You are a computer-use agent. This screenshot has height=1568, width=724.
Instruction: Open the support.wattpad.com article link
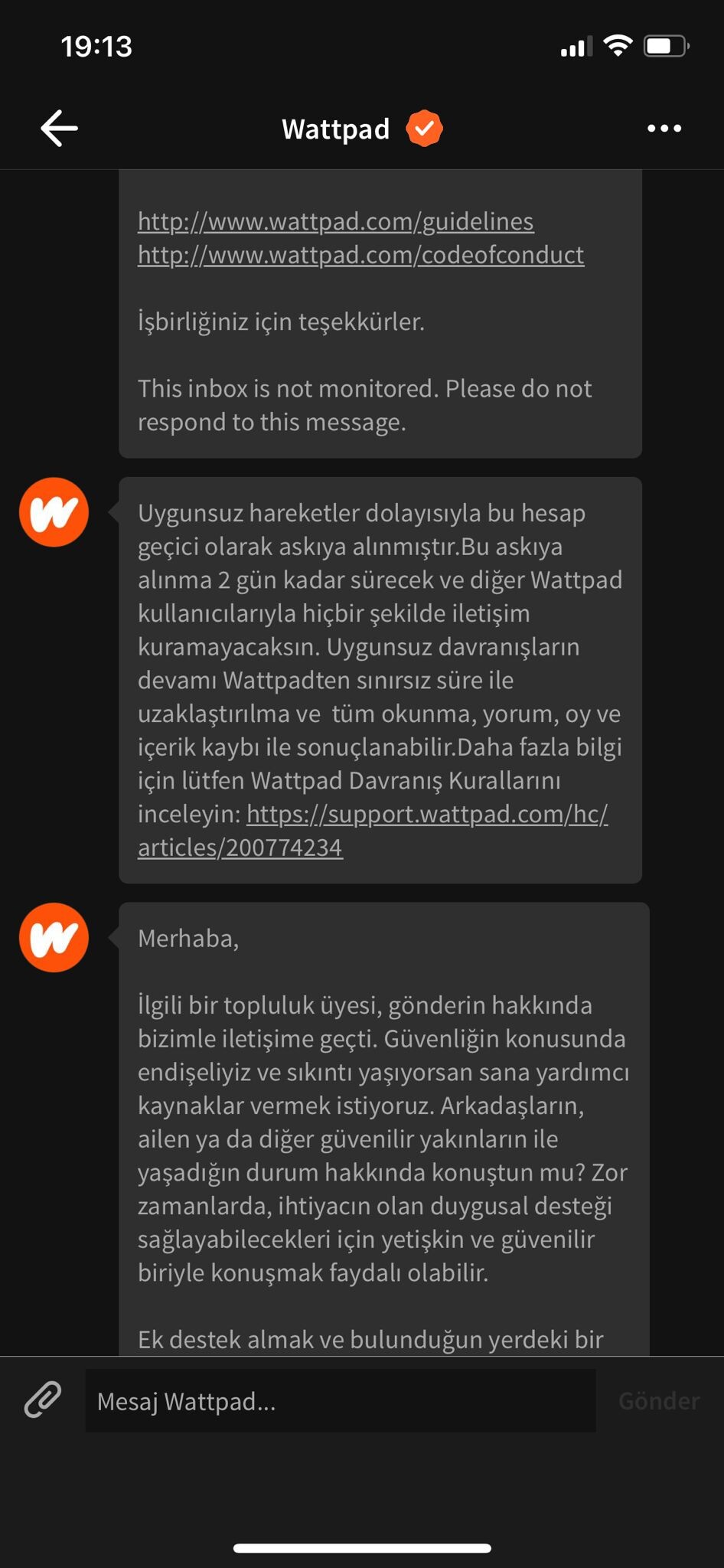click(373, 831)
